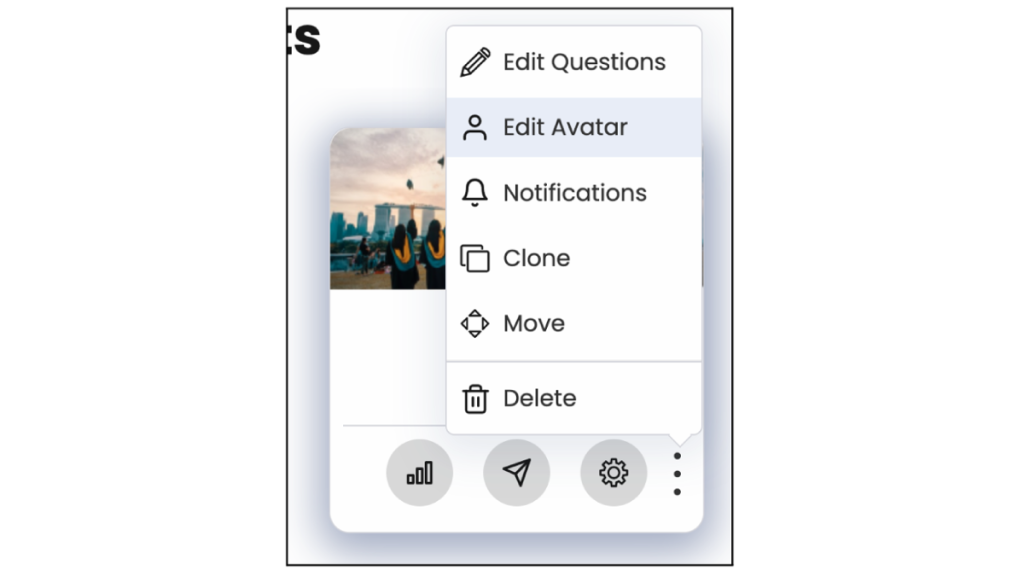Screen dimensions: 1024x576
Task: Close the three-dot overflow menu
Action: pyautogui.click(x=677, y=474)
